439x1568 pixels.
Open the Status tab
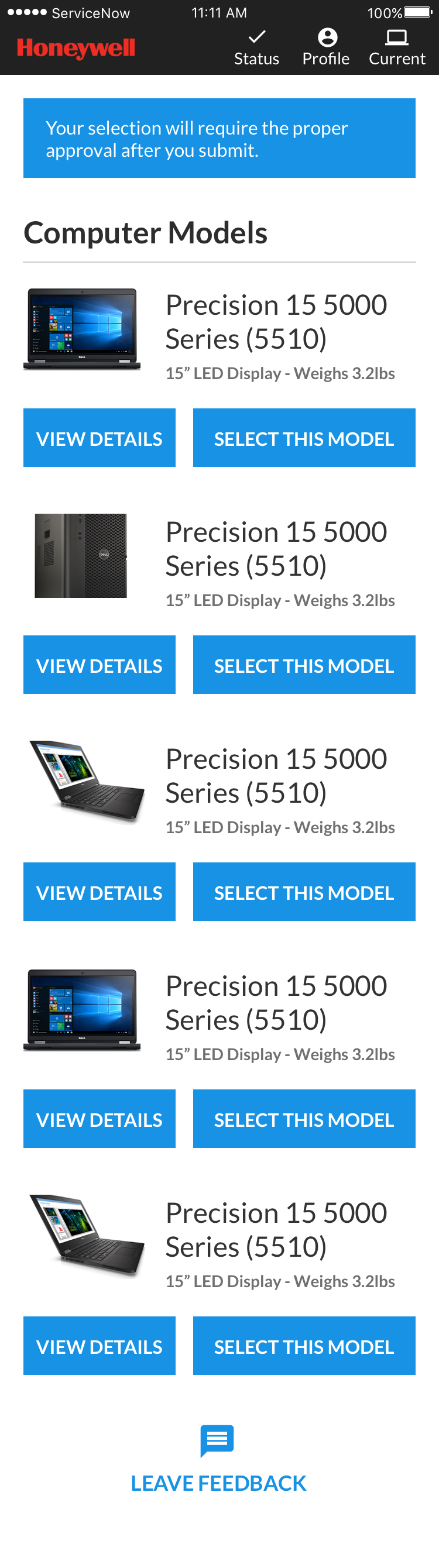(256, 47)
